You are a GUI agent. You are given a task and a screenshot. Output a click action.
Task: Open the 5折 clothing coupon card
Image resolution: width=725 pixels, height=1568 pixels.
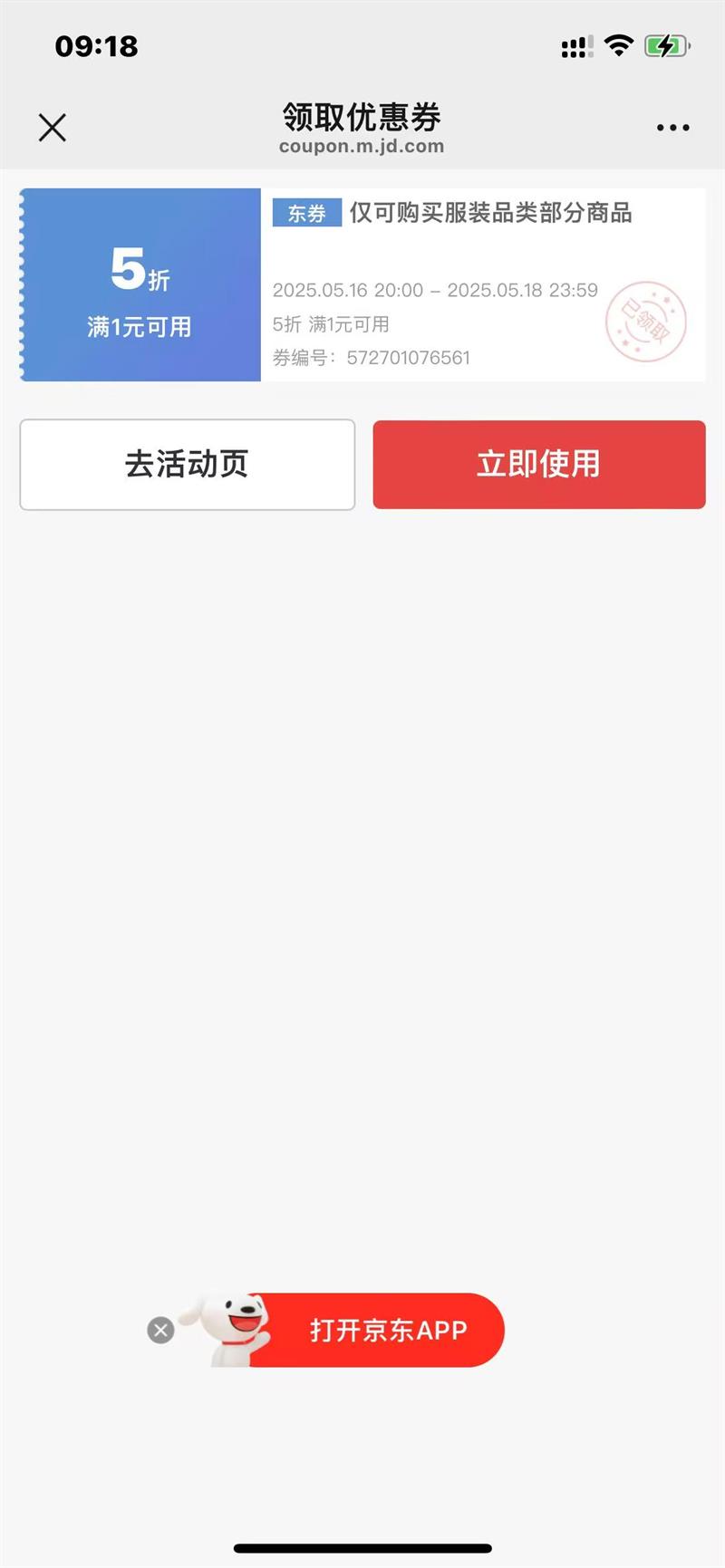[362, 285]
